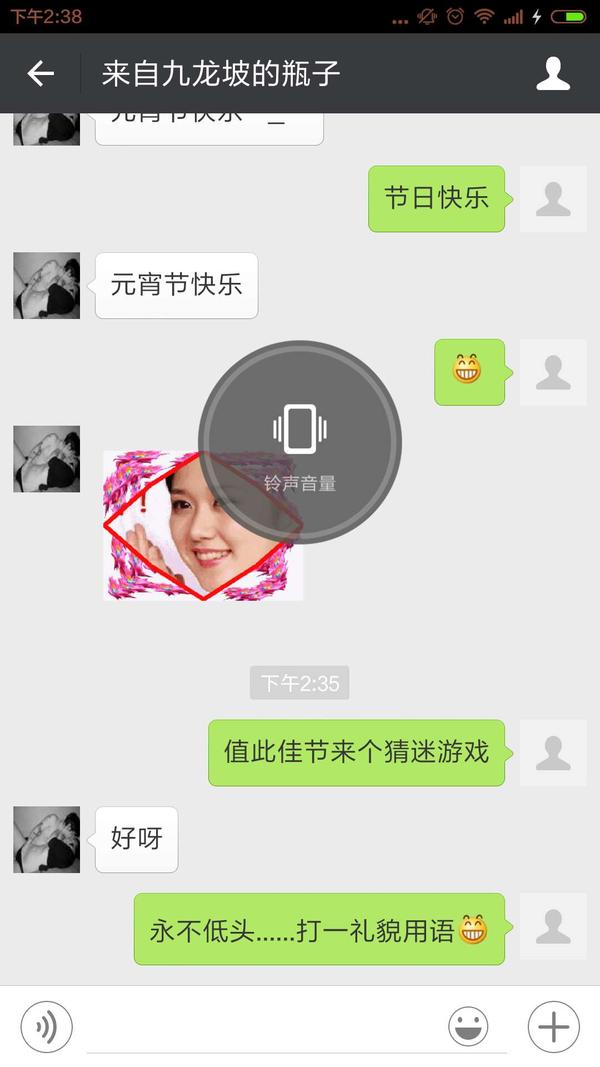Tap my avatar beside 值此佳节来个猜迷游戏 message
The image size is (600, 1067).
pos(553,752)
